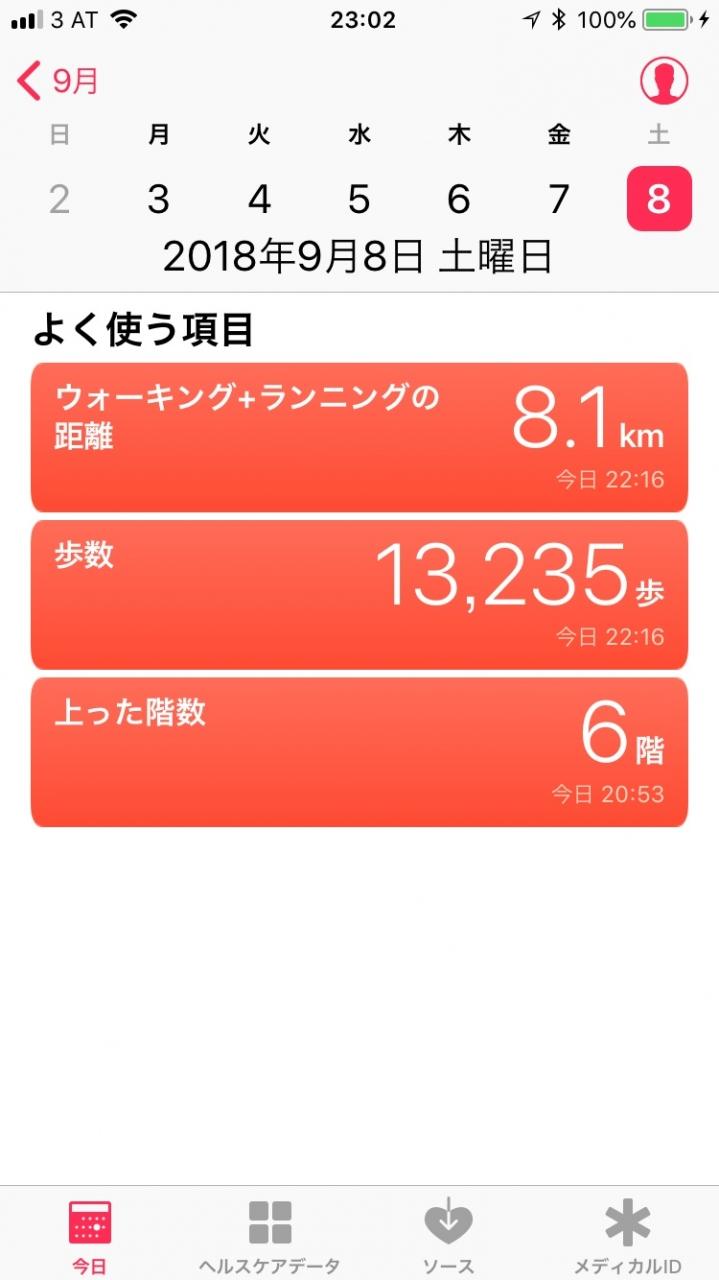Open the 上った階数 card
The width and height of the screenshot is (719, 1280).
(x=359, y=752)
